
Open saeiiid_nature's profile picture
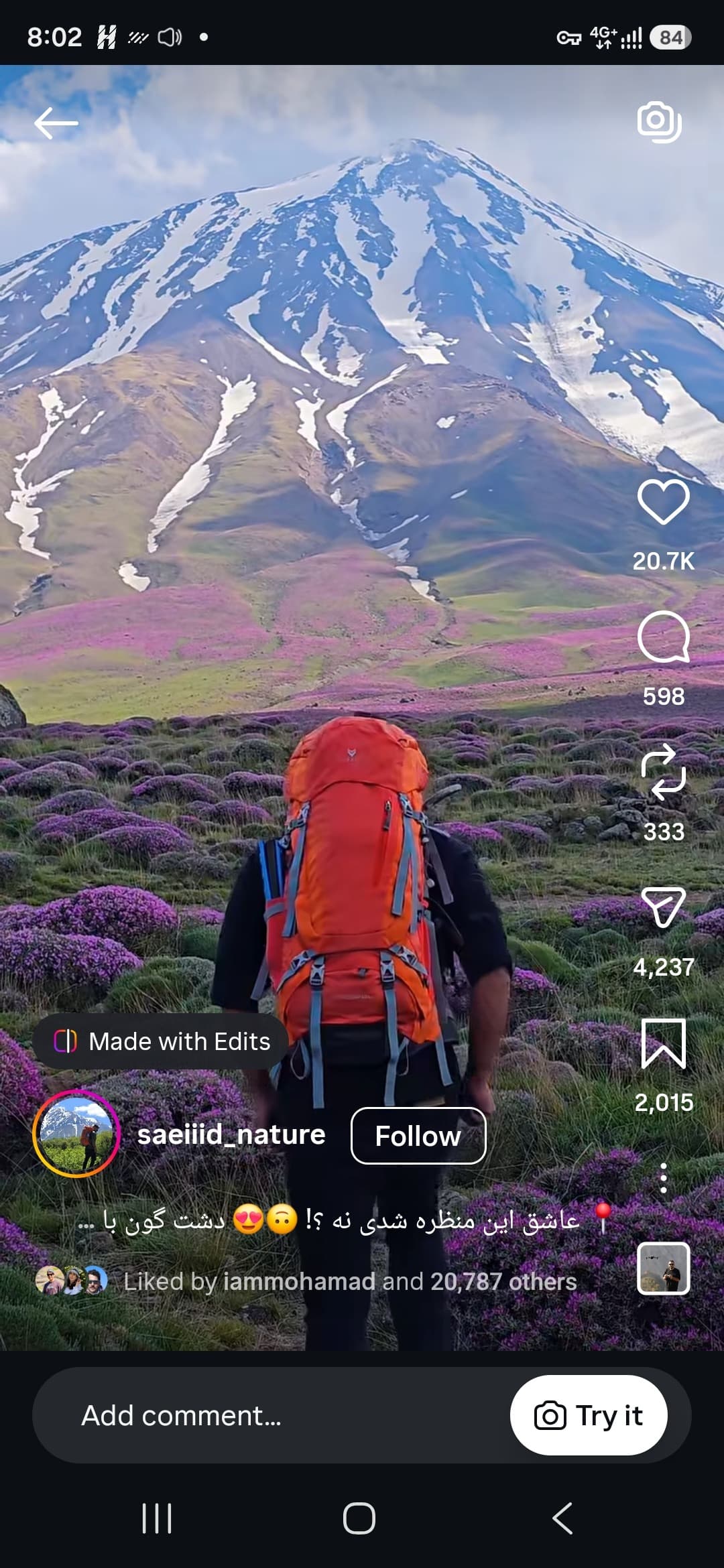pyautogui.click(x=76, y=1134)
